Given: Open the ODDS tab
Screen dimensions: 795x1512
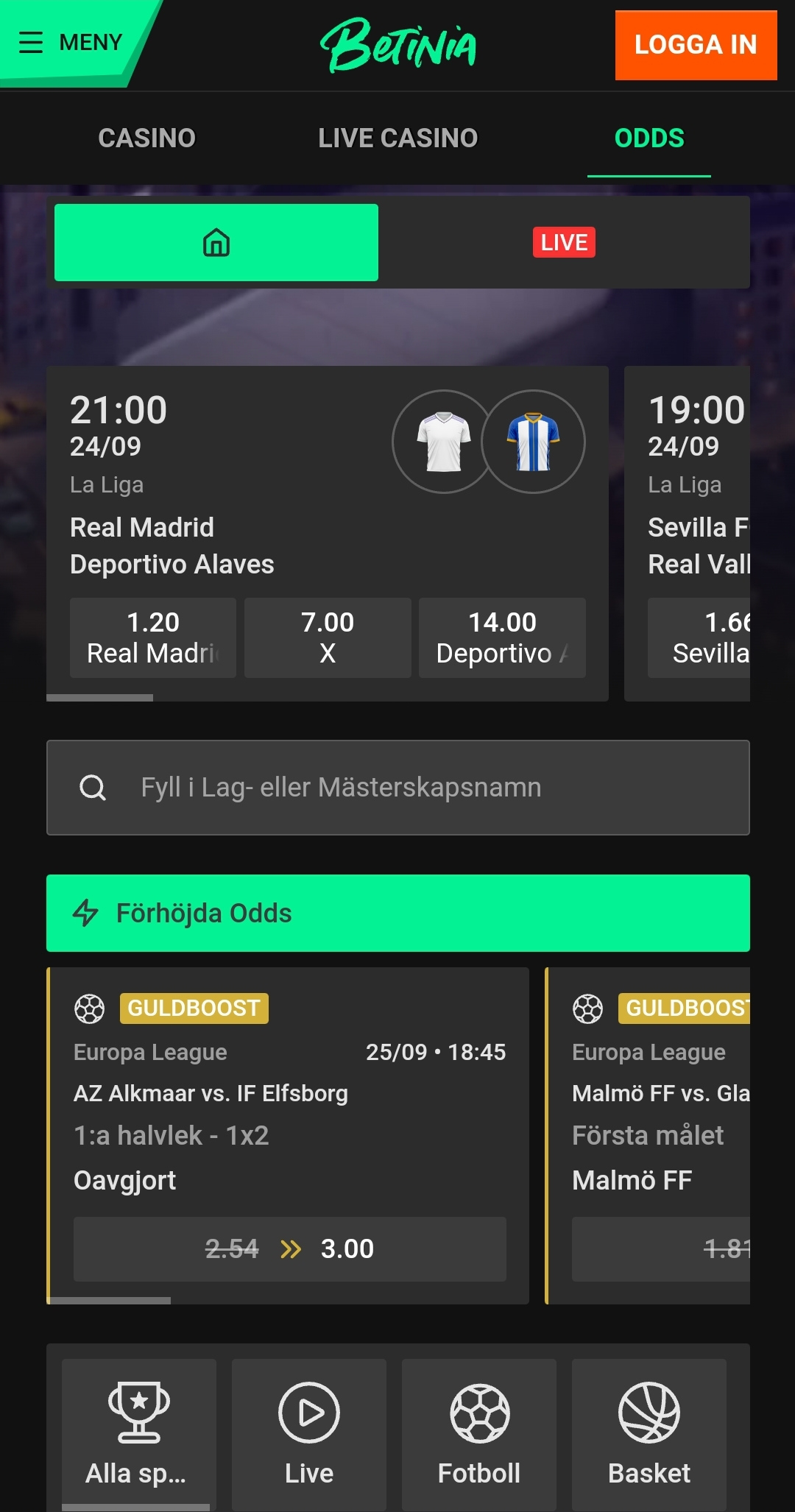Looking at the screenshot, I should (x=649, y=138).
